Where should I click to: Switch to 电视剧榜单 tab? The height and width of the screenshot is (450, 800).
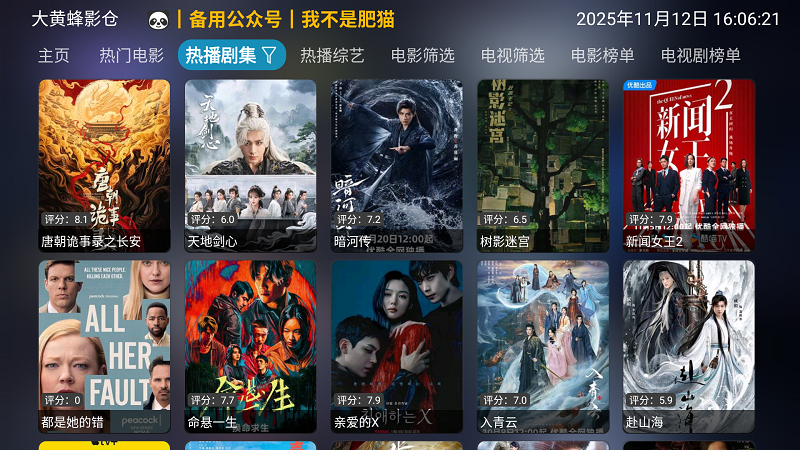pyautogui.click(x=701, y=56)
